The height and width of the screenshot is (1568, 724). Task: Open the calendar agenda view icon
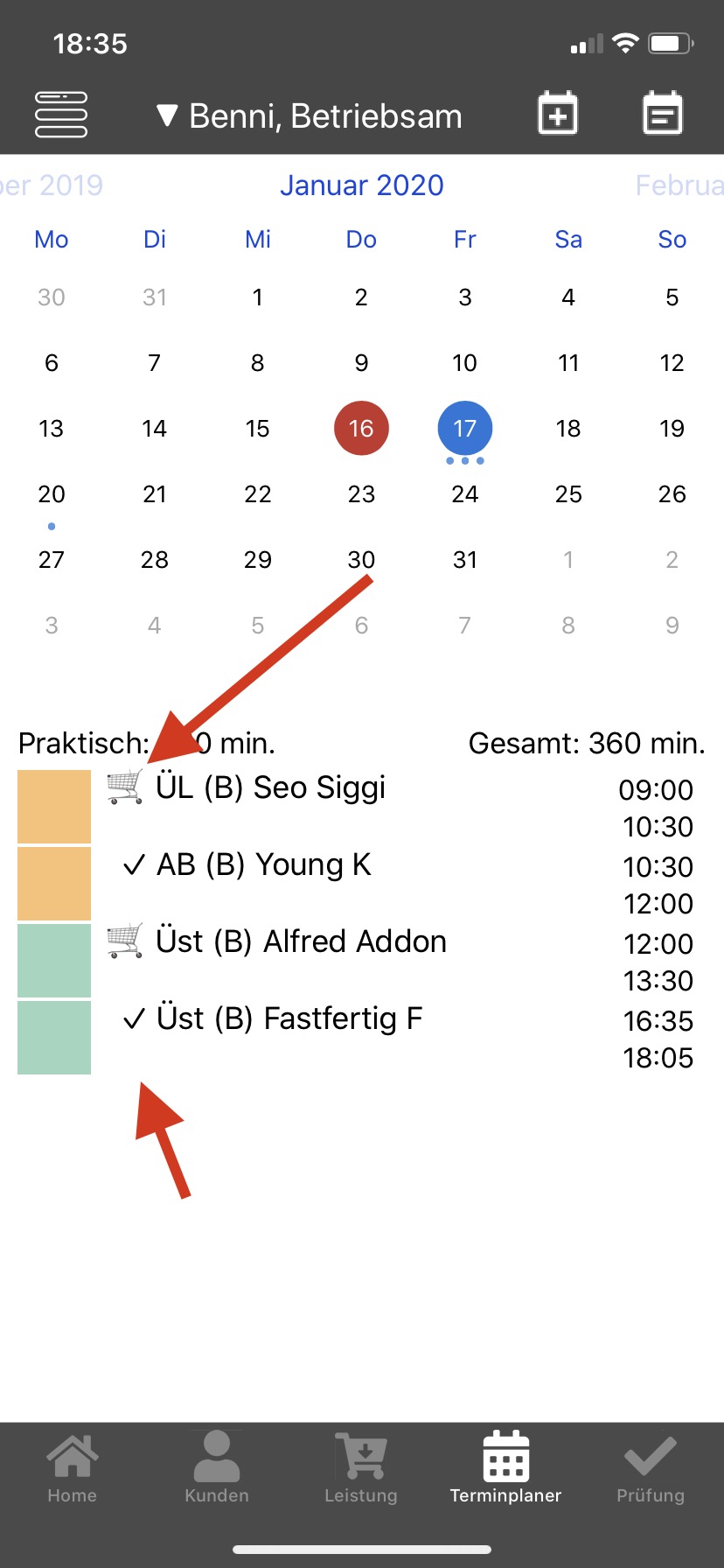pyautogui.click(x=662, y=114)
